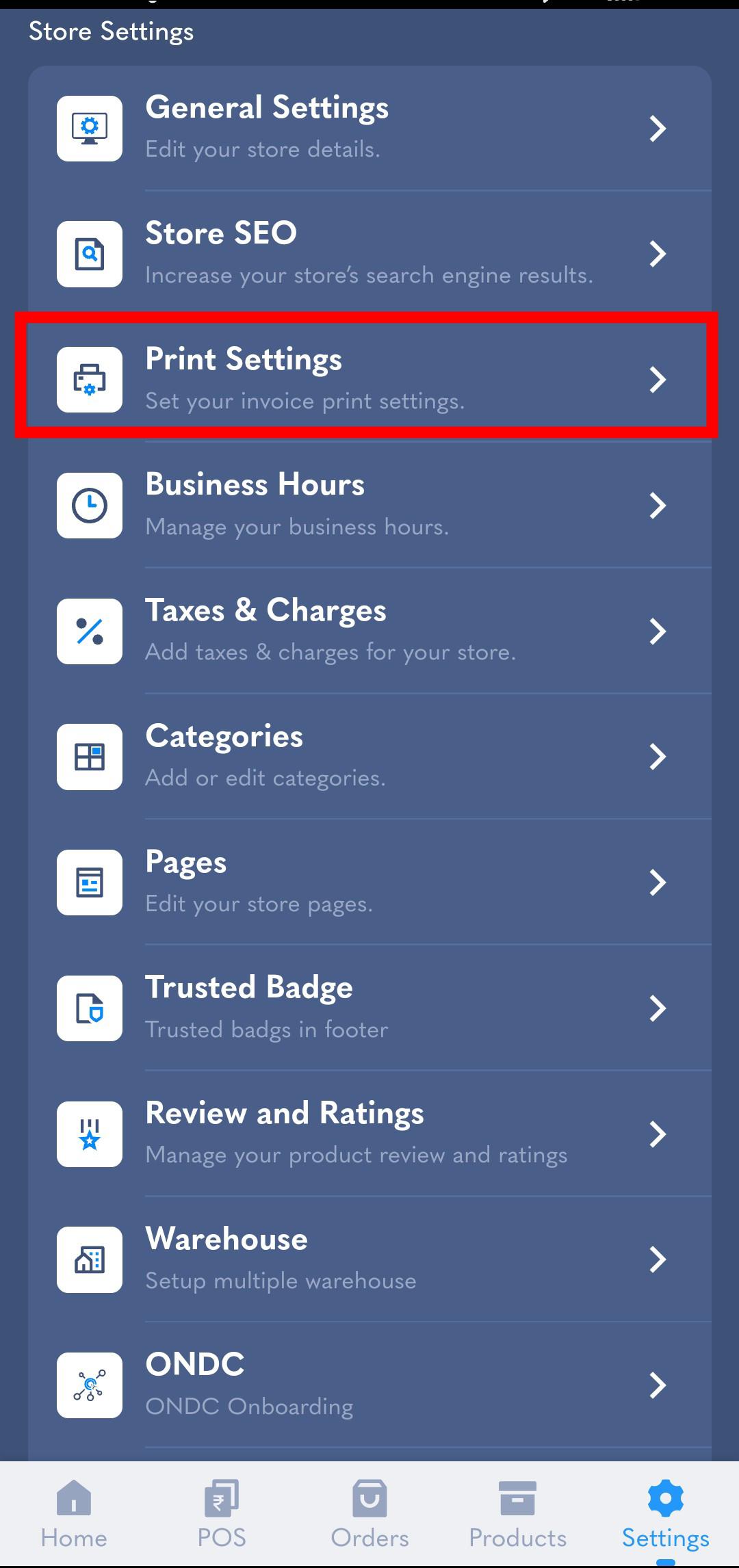This screenshot has height=1568, width=739.
Task: Open Categories to add or edit
Action: click(369, 757)
